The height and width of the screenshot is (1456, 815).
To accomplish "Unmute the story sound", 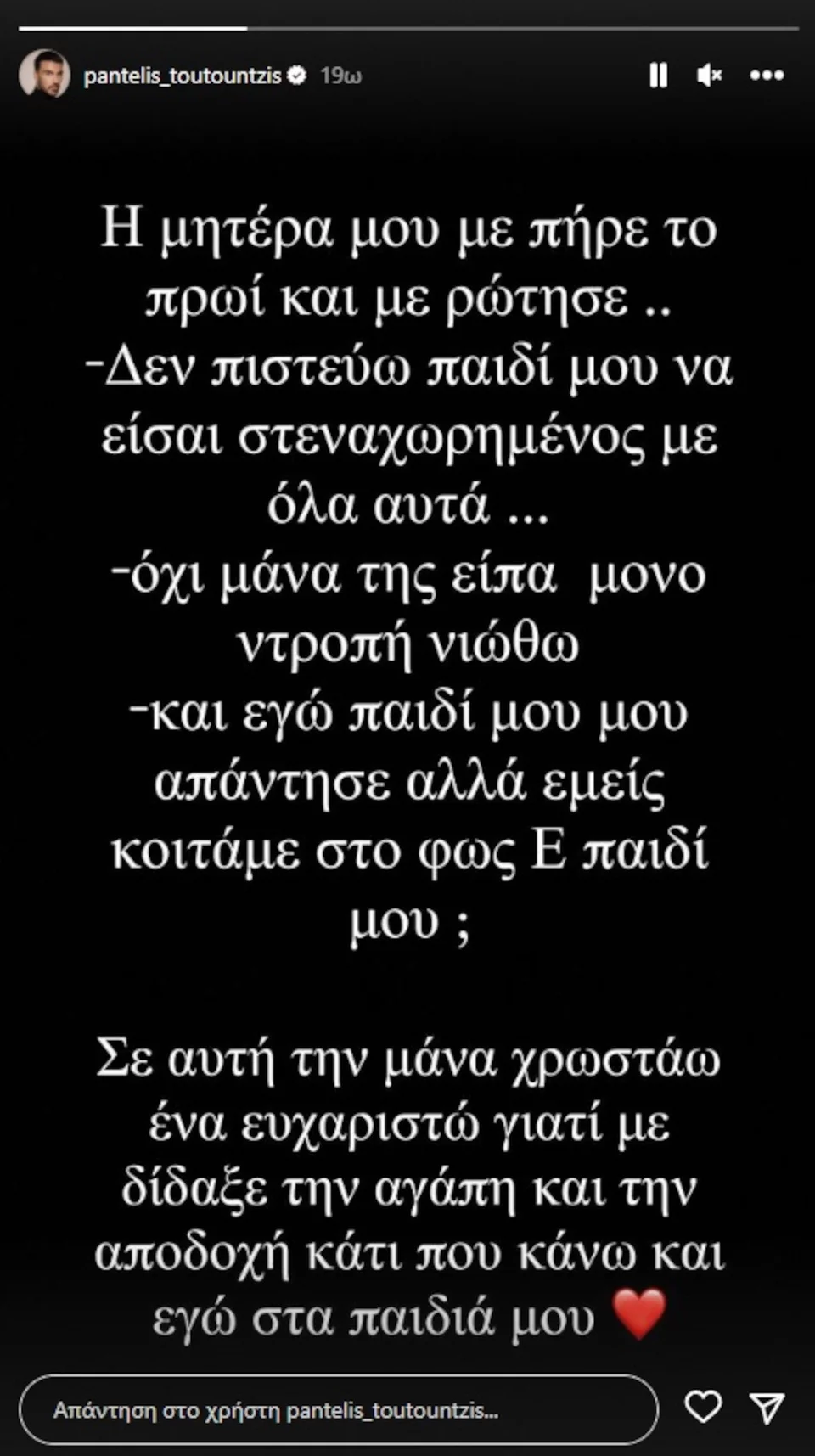I will tap(709, 76).
